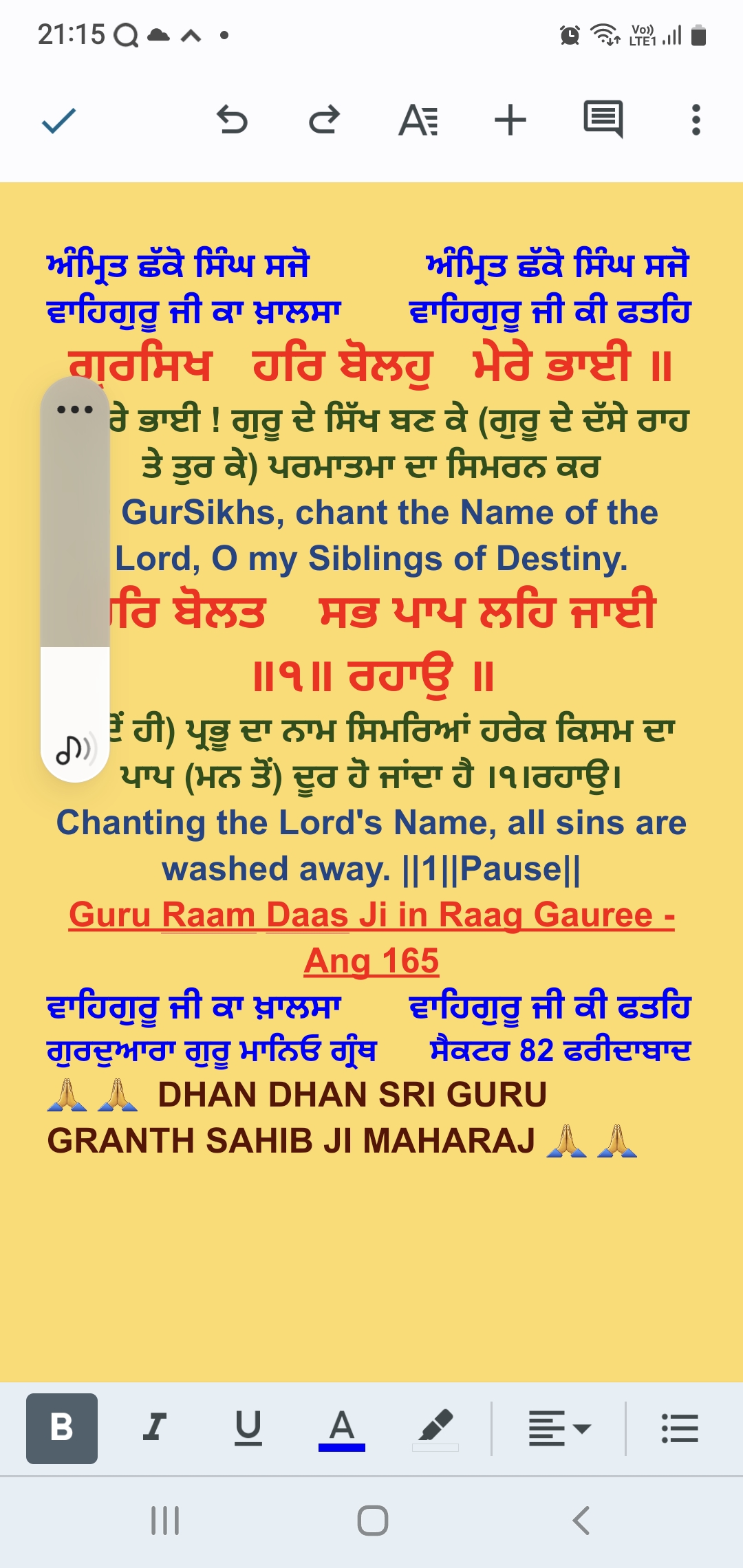Open the three-dot overflow menu
The width and height of the screenshot is (743, 1568).
[696, 120]
